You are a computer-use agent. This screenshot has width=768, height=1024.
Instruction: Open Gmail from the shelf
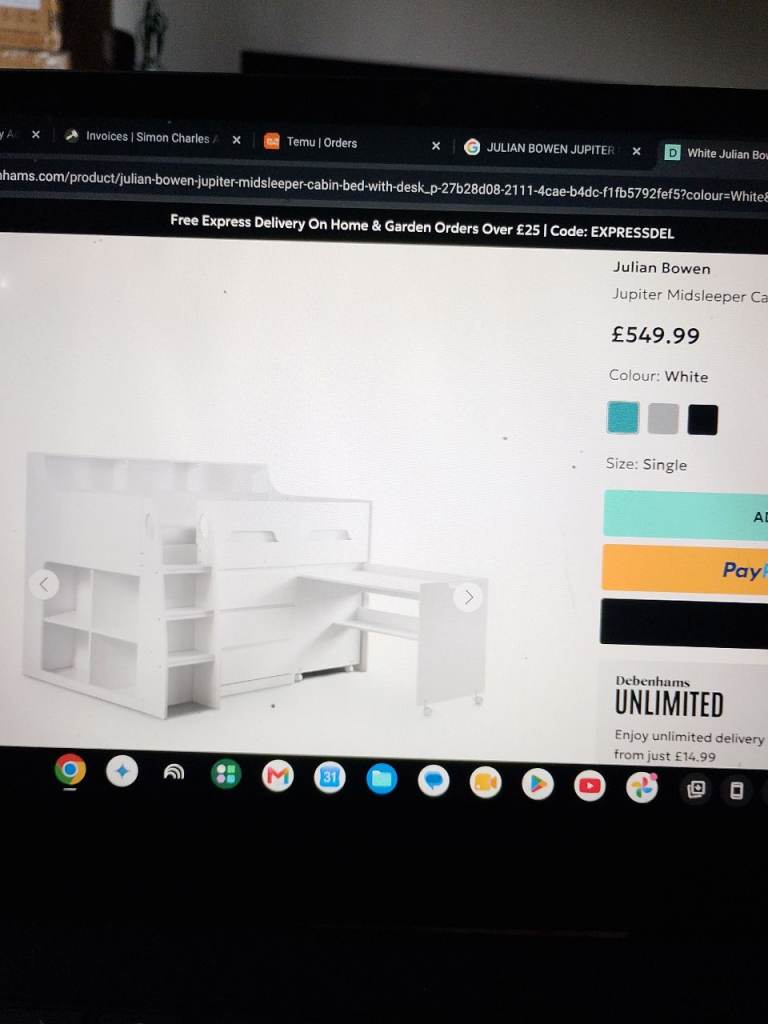278,776
